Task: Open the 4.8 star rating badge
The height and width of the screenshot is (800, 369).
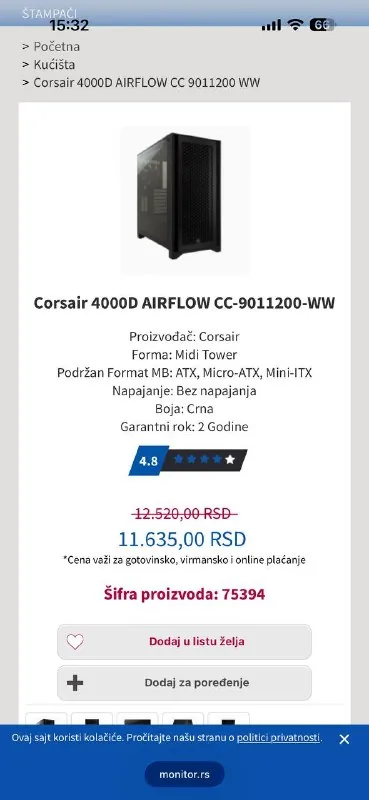Action: pos(188,460)
